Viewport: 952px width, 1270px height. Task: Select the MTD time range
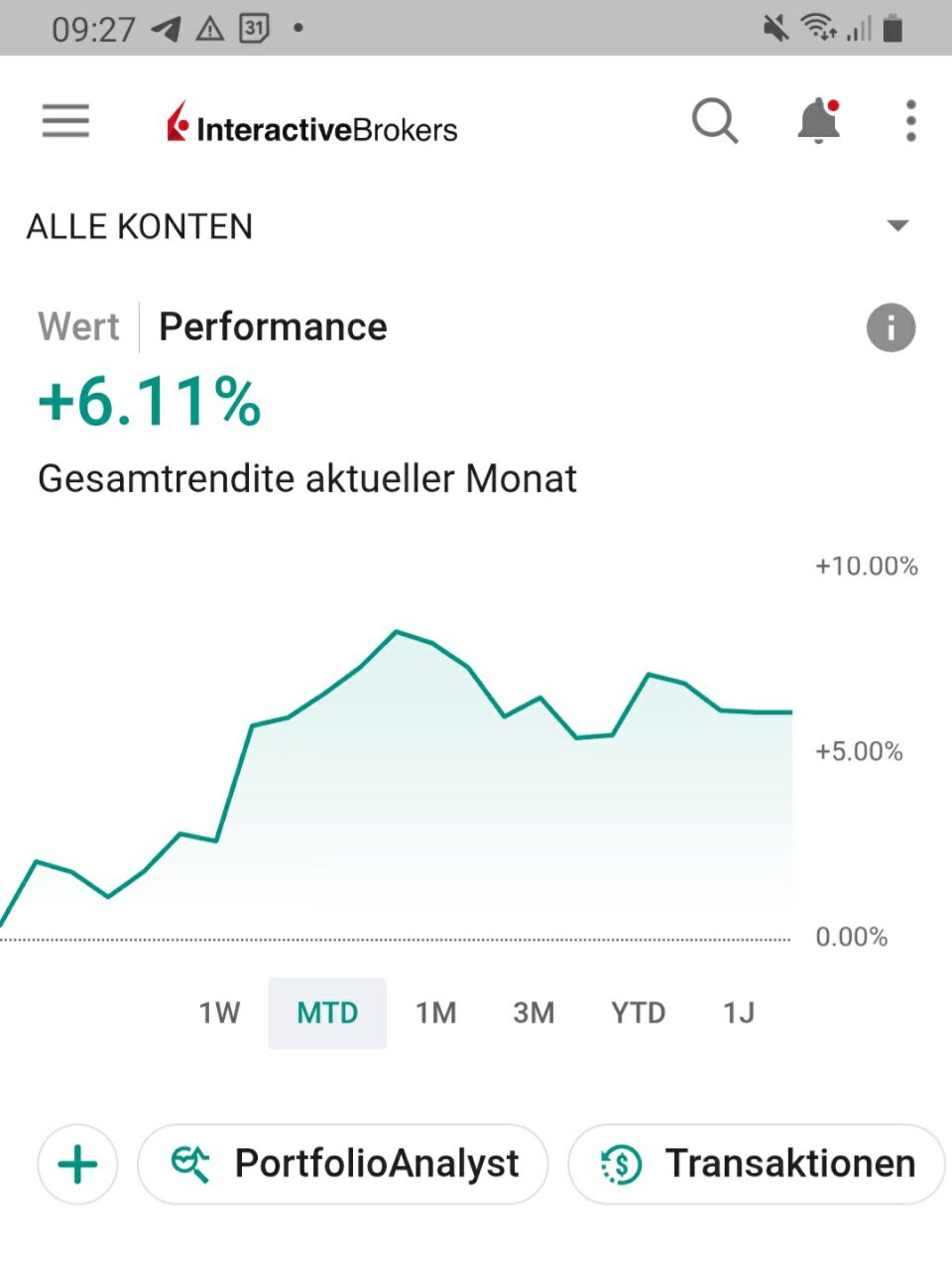point(327,1013)
